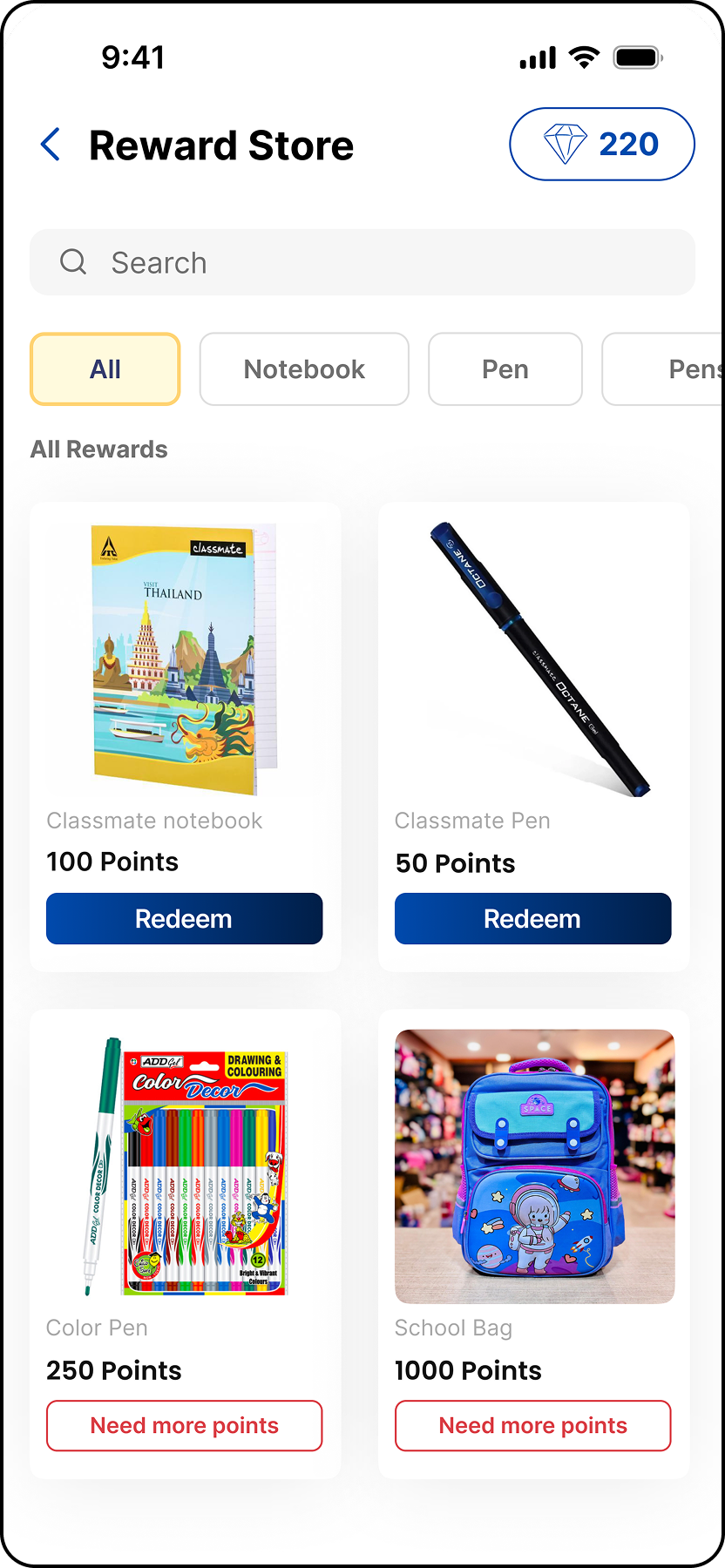Filter rewards by Pen
725x1568 pixels.
point(505,369)
